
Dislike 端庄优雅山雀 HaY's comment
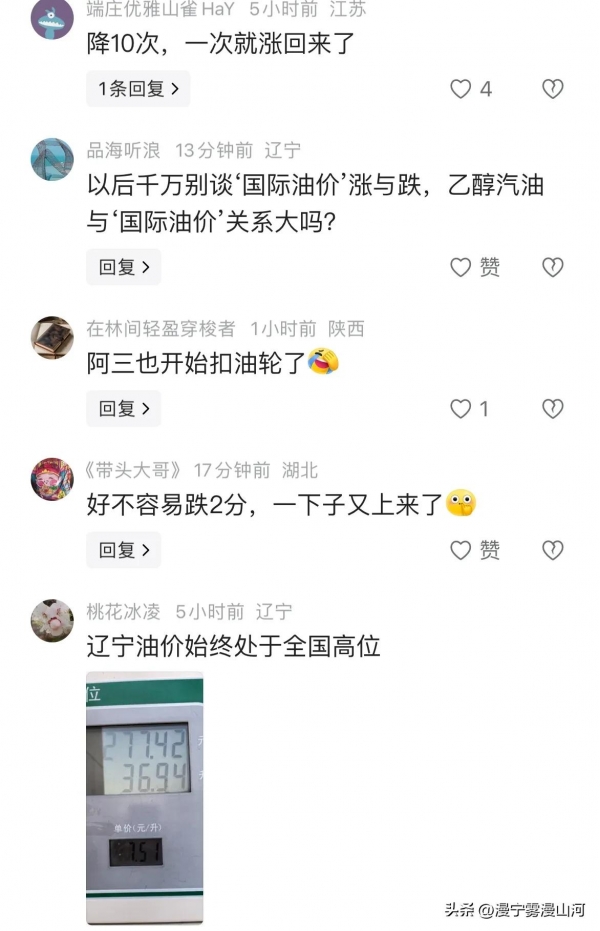click(x=552, y=89)
